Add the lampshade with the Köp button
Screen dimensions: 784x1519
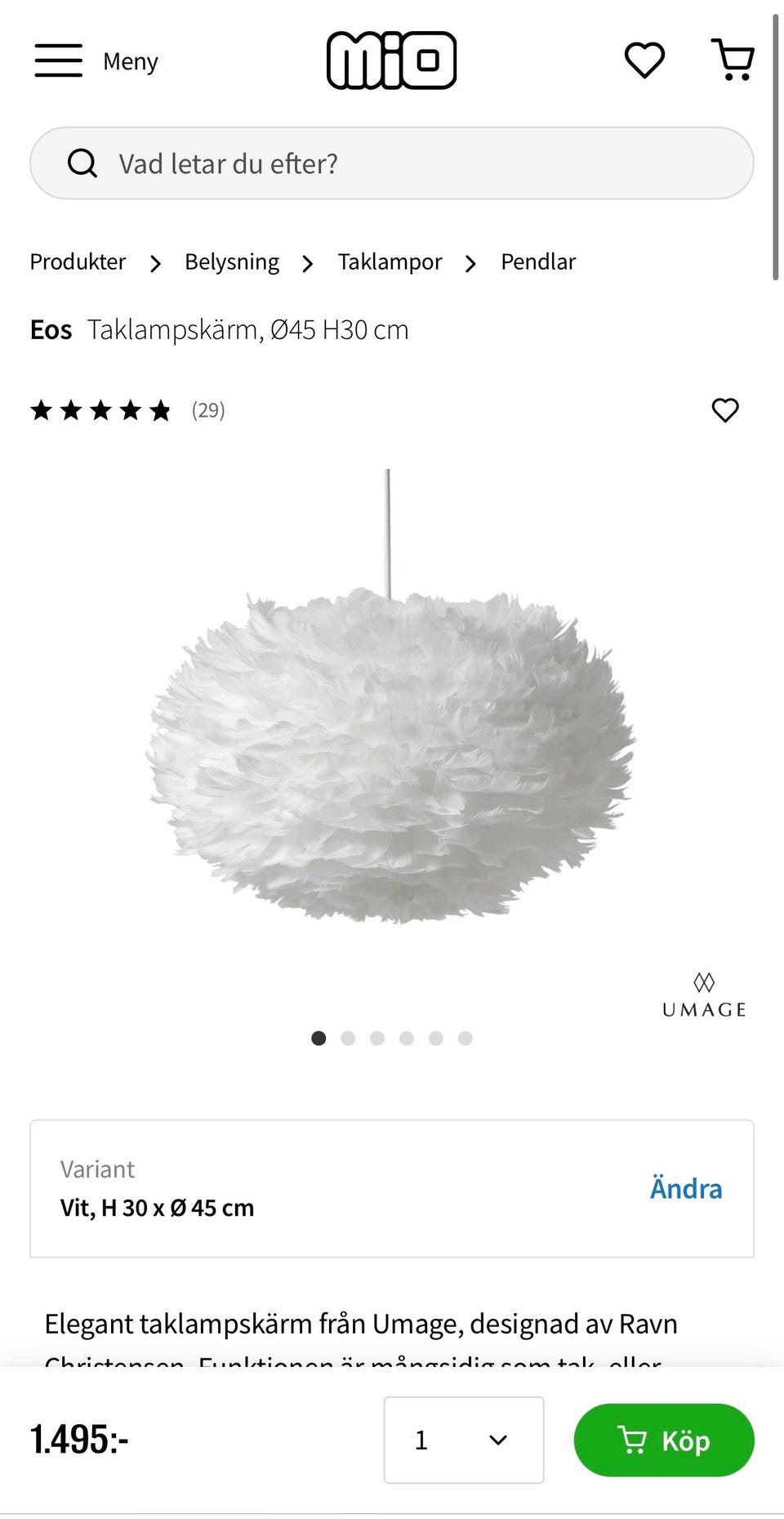coord(664,1440)
